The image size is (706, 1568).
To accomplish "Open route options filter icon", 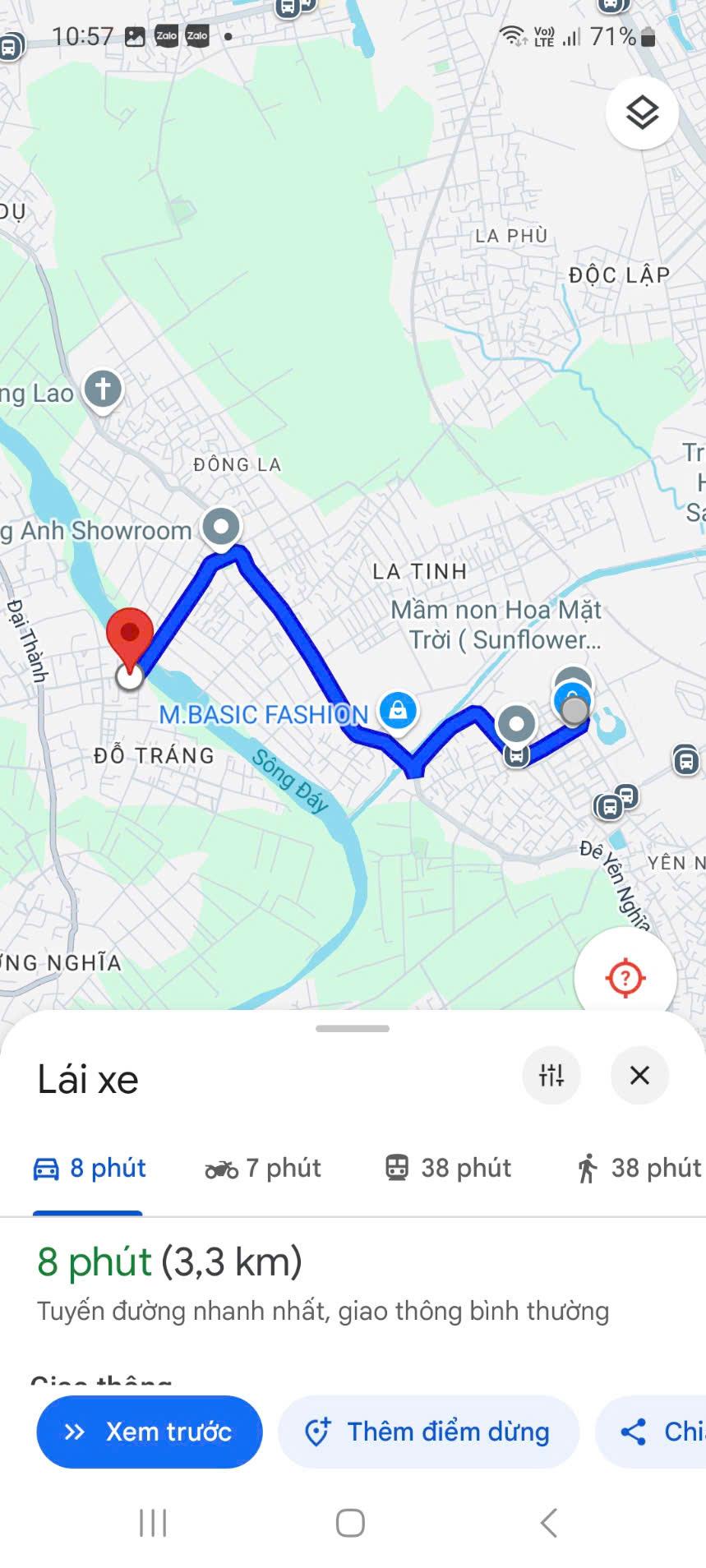I will pos(551,1075).
